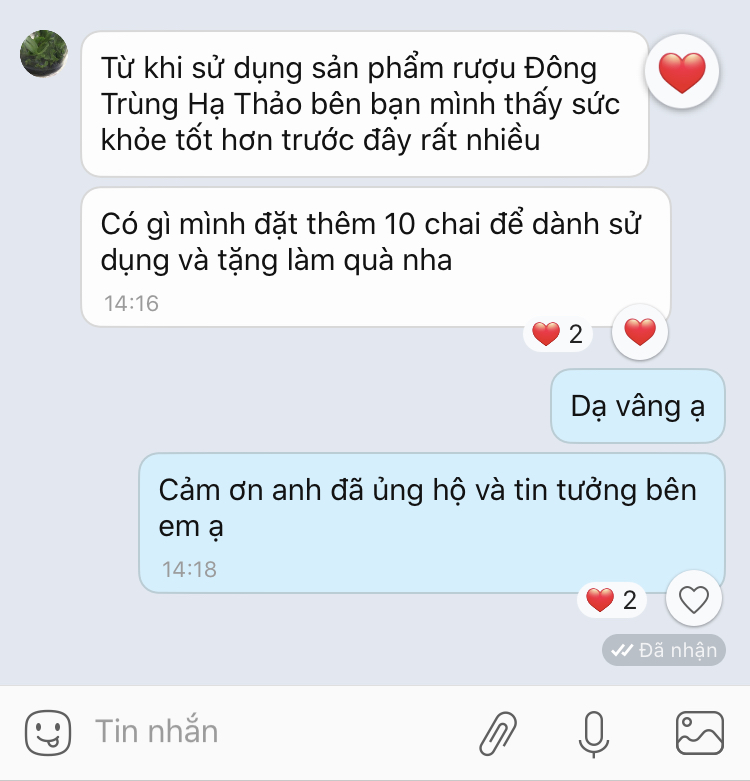View the 2 reactions on the 14:16 message
Image resolution: width=750 pixels, height=781 pixels.
point(559,335)
